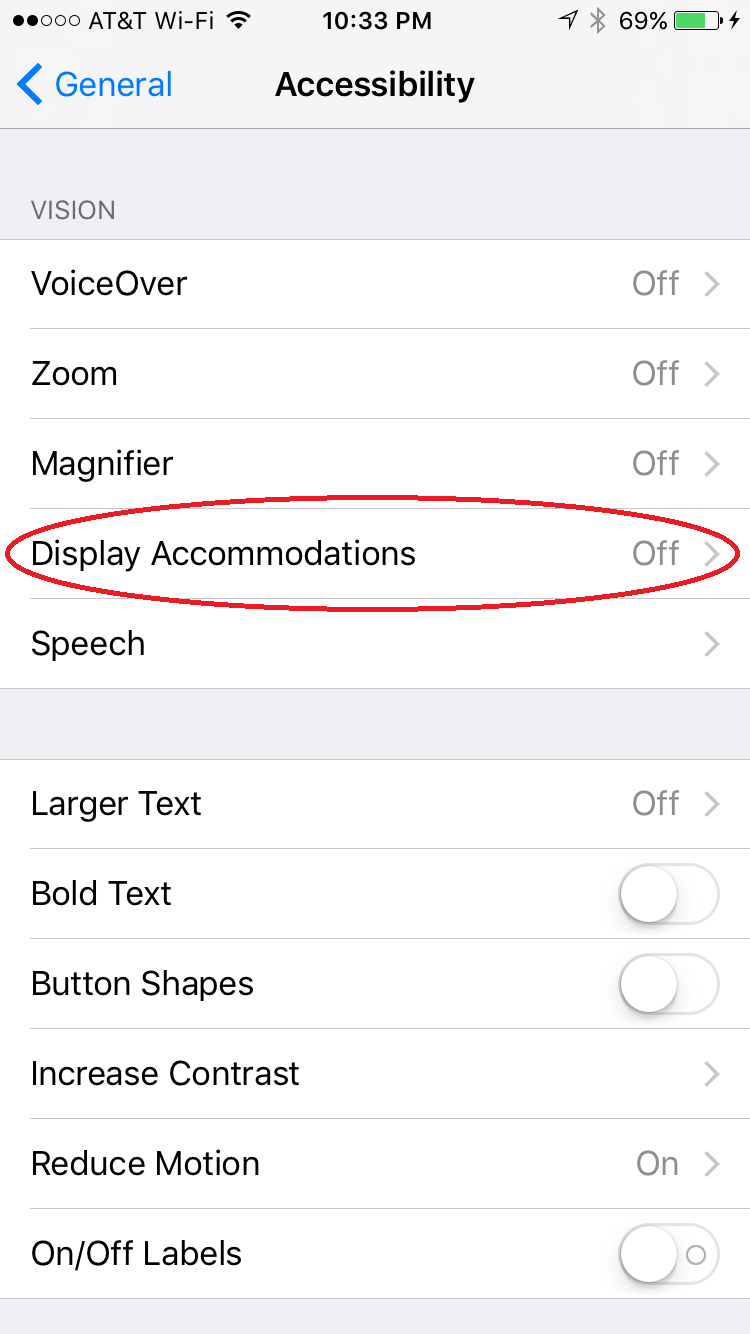Turn on On/Off Labels

tap(668, 1254)
